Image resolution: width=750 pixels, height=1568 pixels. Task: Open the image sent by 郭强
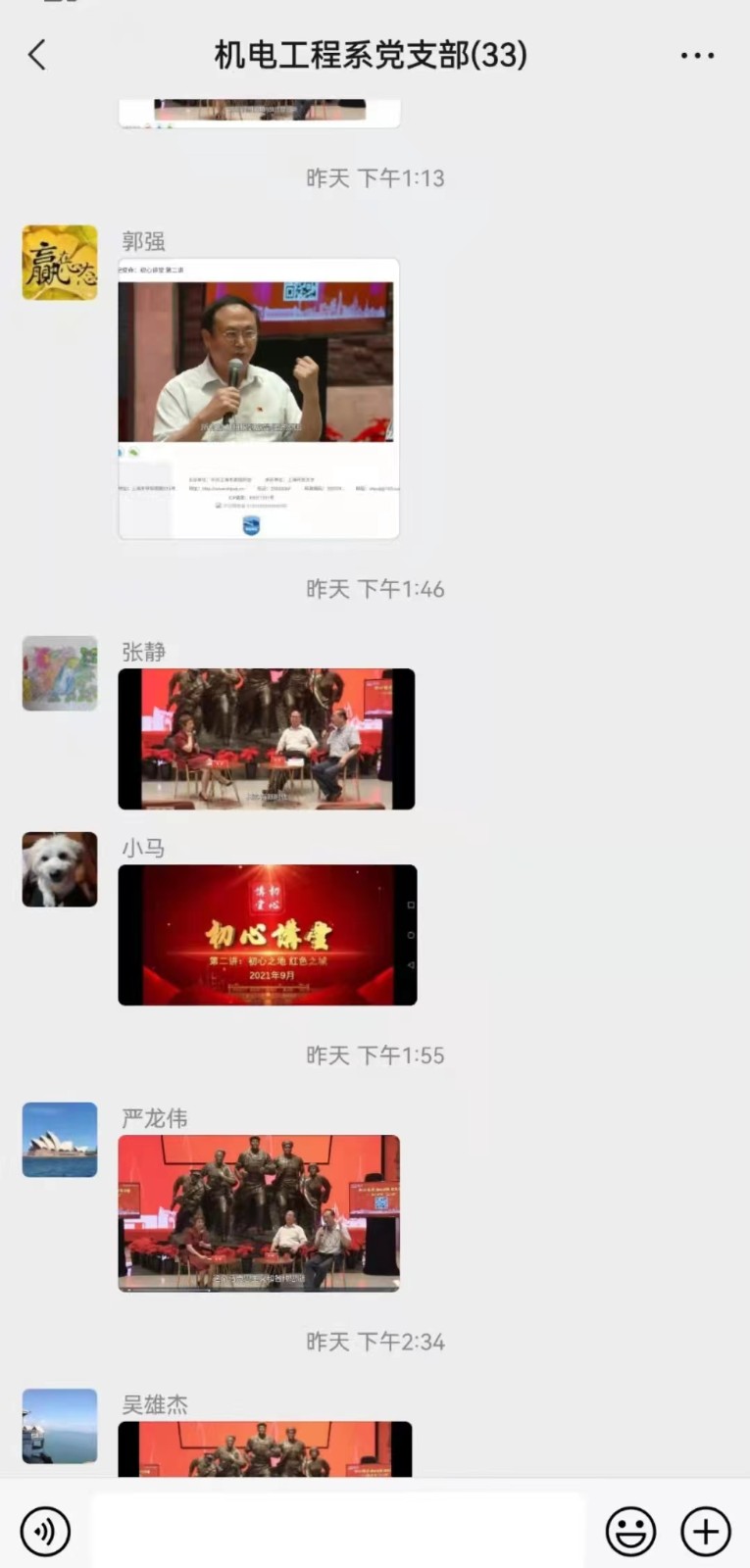tap(259, 398)
